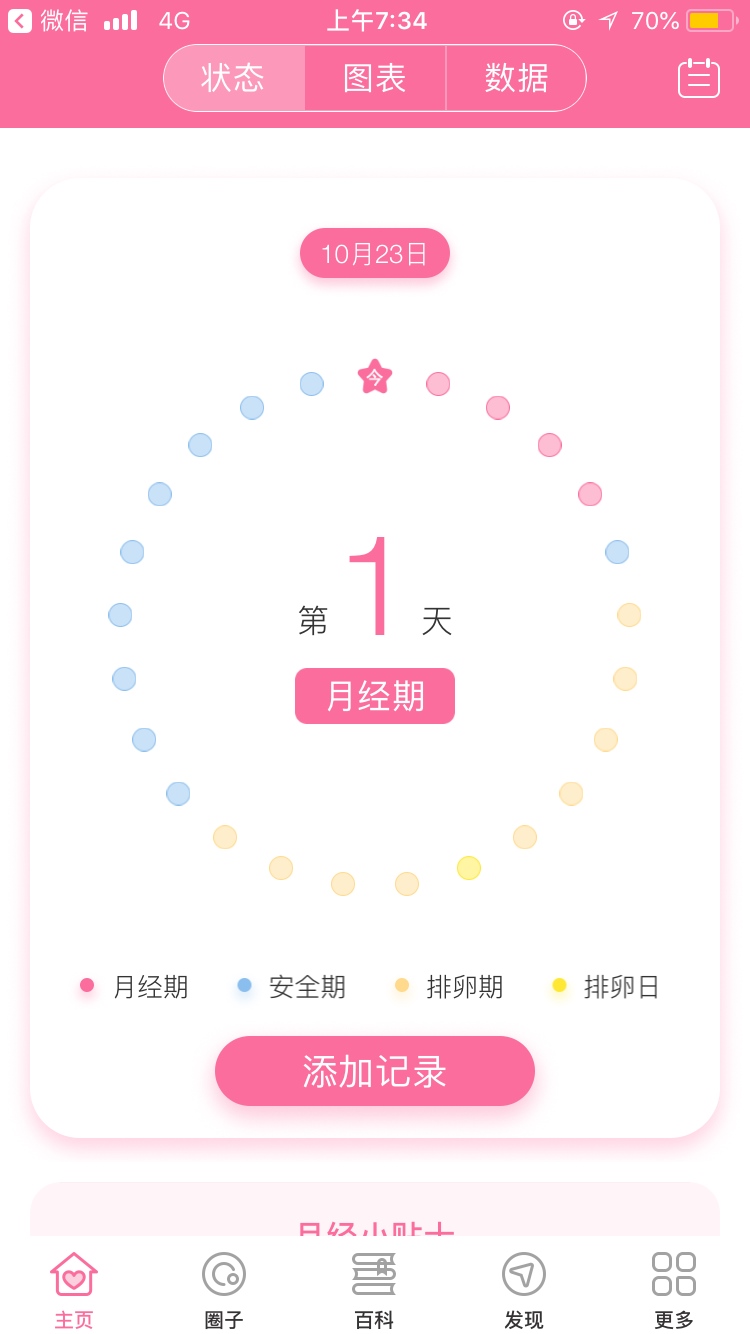
Task: Switch to the 图表 tab
Action: 375,78
